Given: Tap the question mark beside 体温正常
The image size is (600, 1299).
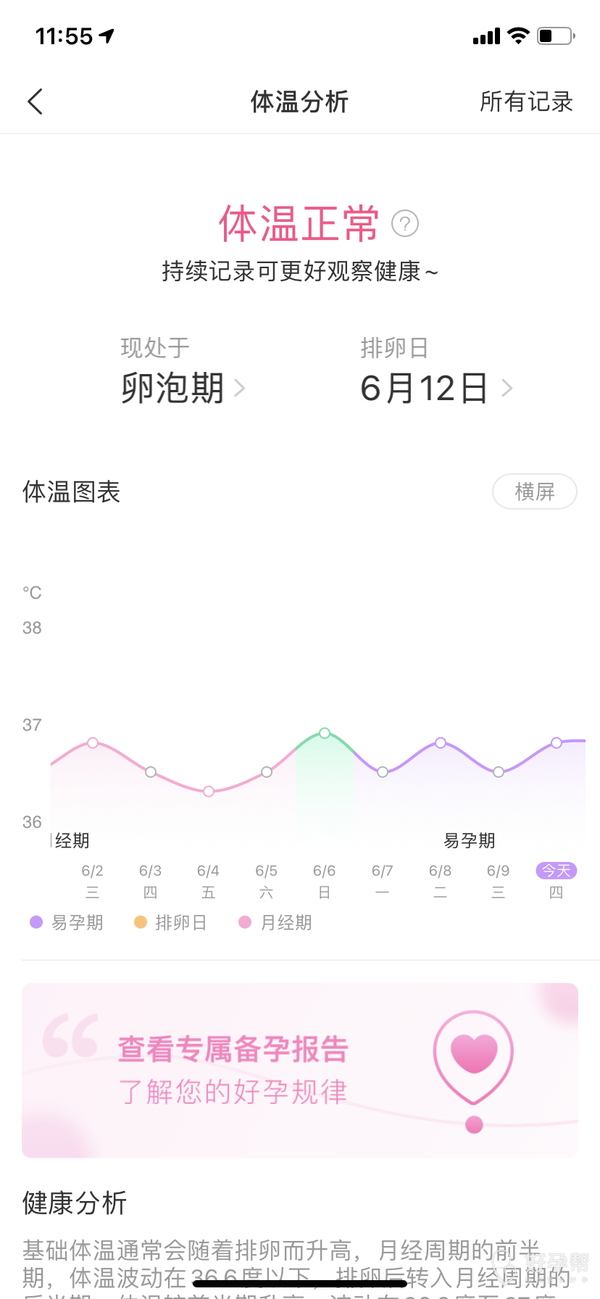Looking at the screenshot, I should [x=404, y=223].
